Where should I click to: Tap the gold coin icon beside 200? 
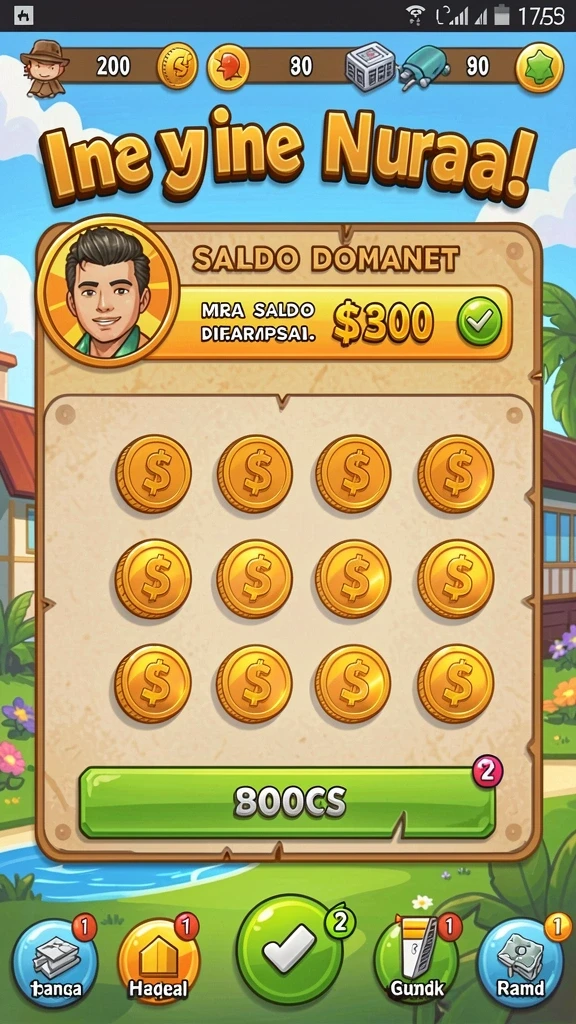coord(177,66)
